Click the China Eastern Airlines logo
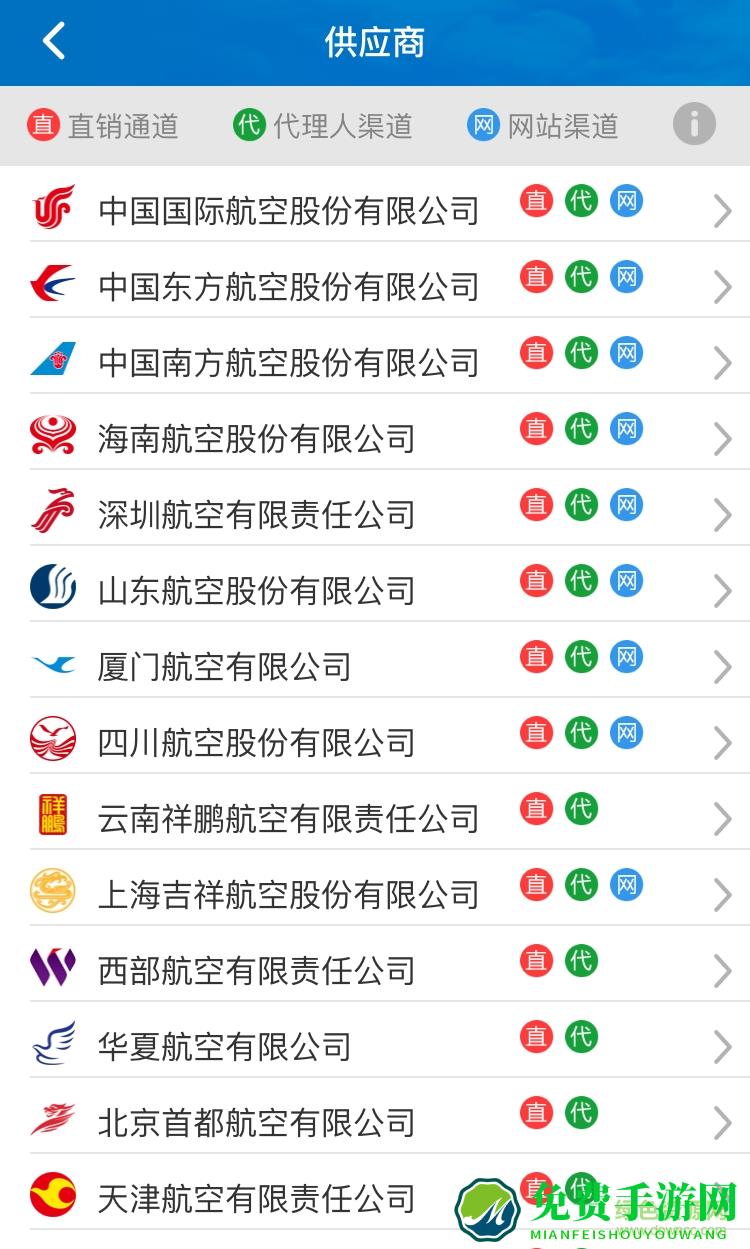Image resolution: width=750 pixels, height=1249 pixels. (x=54, y=286)
